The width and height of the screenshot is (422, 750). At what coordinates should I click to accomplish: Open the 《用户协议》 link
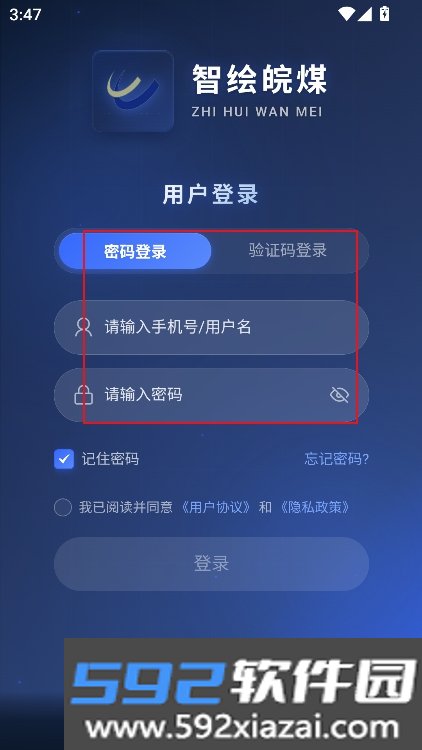pyautogui.click(x=215, y=507)
